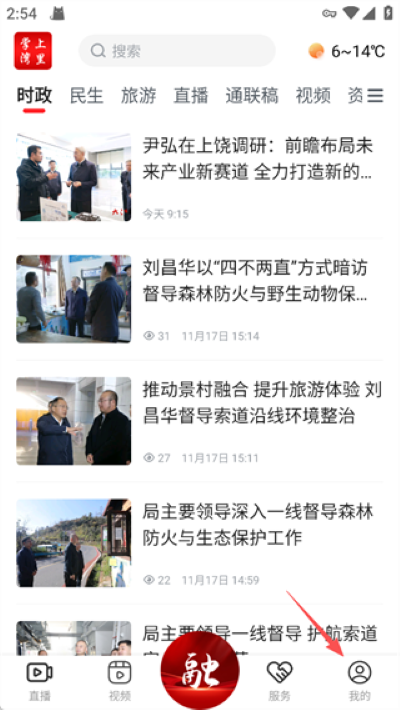400x710 pixels.
Task: Go to 视频 in bottom navigation
Action: (120, 680)
